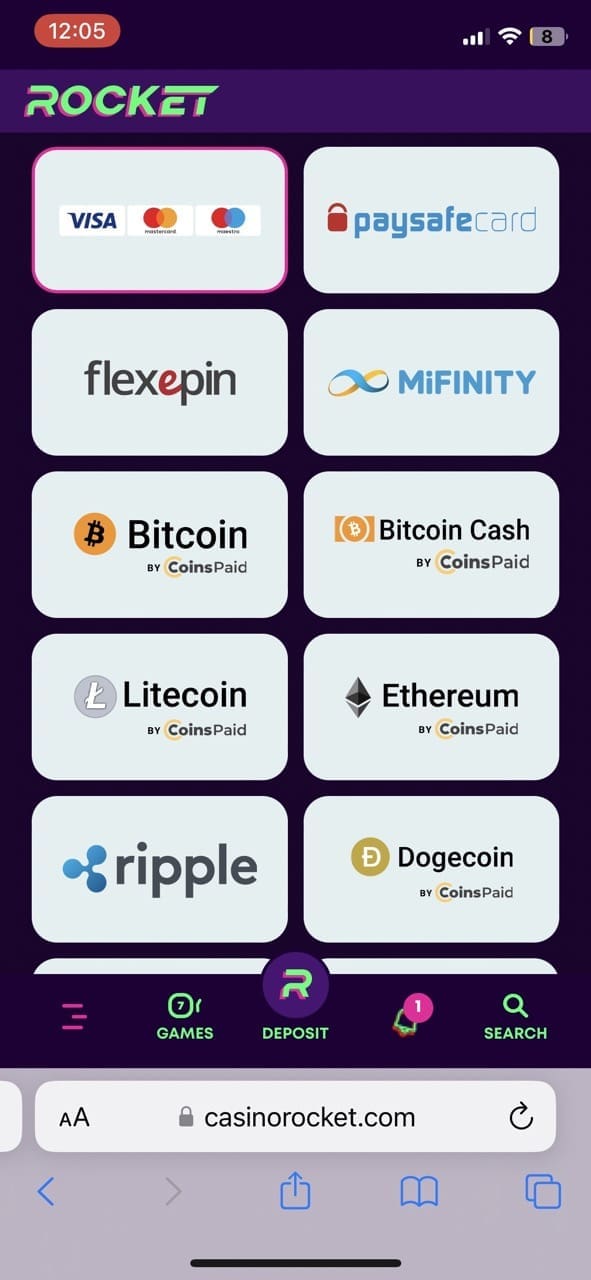The width and height of the screenshot is (591, 1280).
Task: Open Safari's share sheet
Action: [295, 1190]
